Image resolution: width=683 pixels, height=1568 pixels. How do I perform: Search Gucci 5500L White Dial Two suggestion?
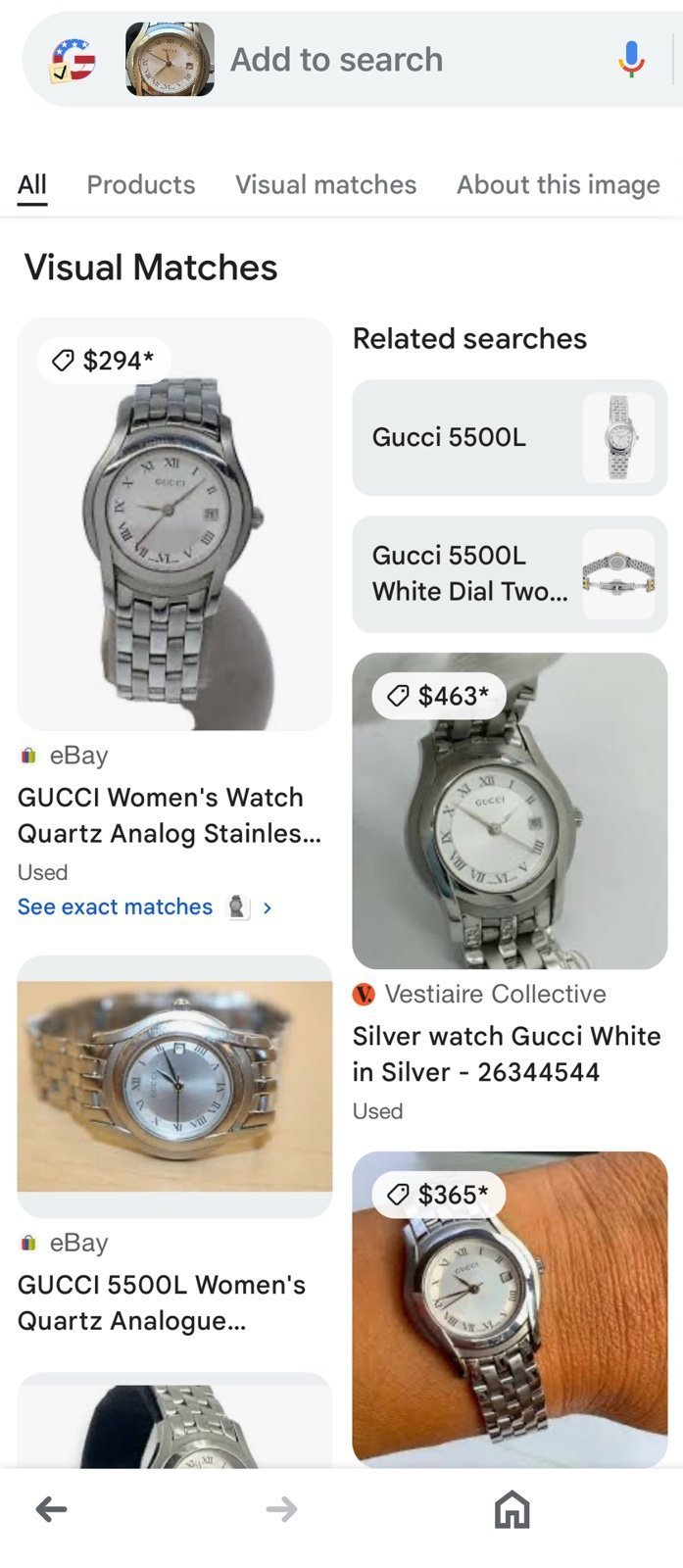click(x=510, y=574)
